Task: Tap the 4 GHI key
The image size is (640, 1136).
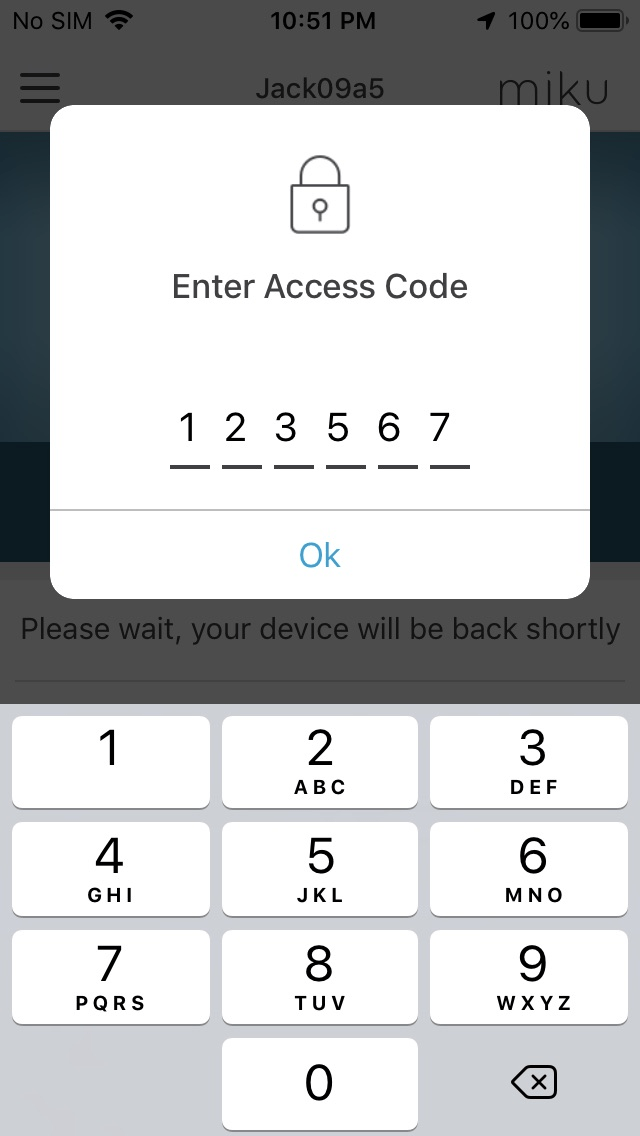Action: 110,869
